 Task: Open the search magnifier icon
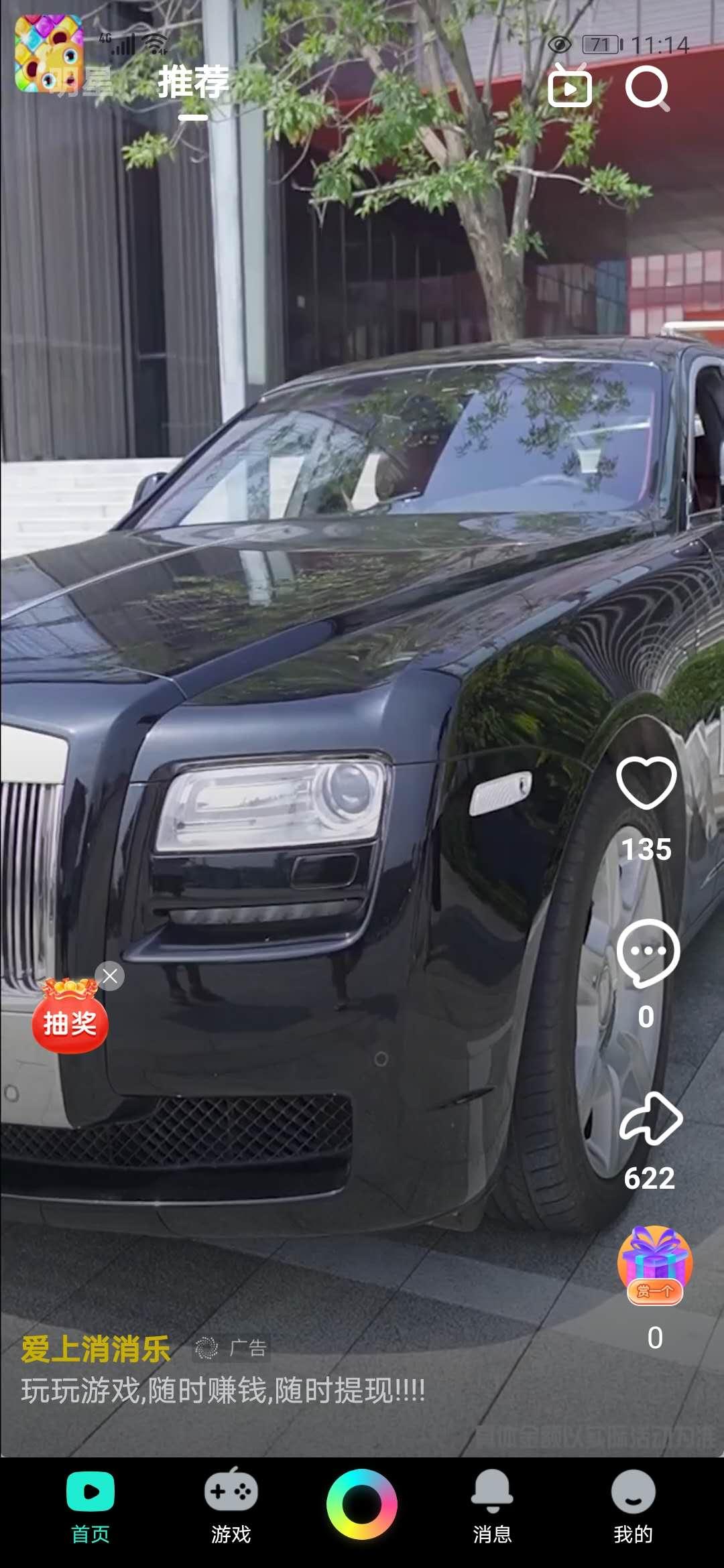(x=648, y=89)
